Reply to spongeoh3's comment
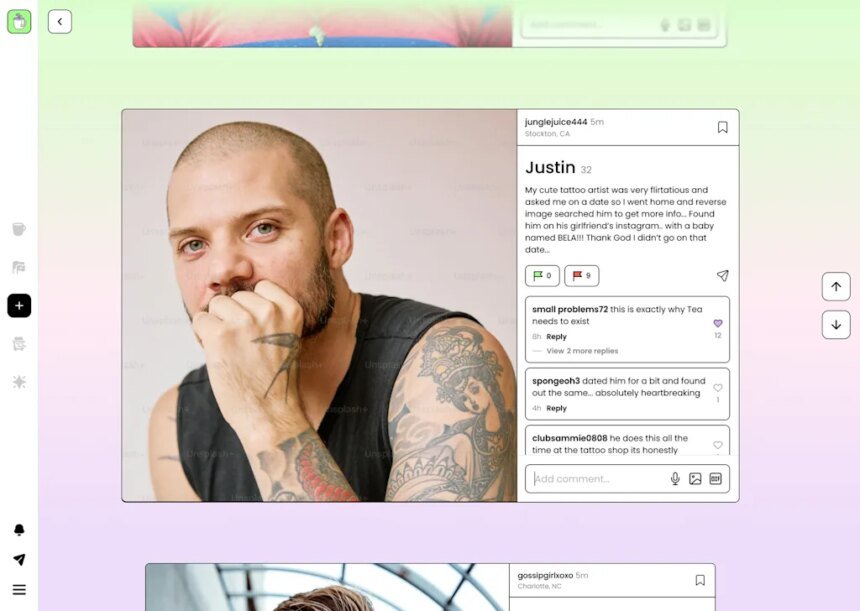 point(556,408)
